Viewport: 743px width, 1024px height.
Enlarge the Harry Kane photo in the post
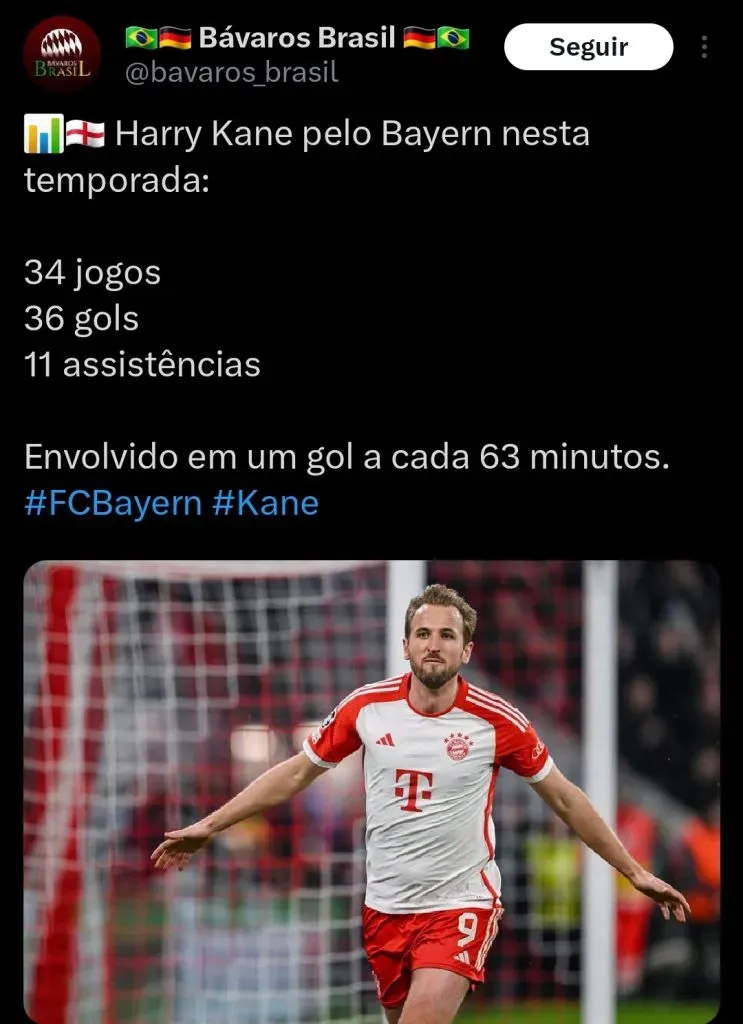click(371, 790)
